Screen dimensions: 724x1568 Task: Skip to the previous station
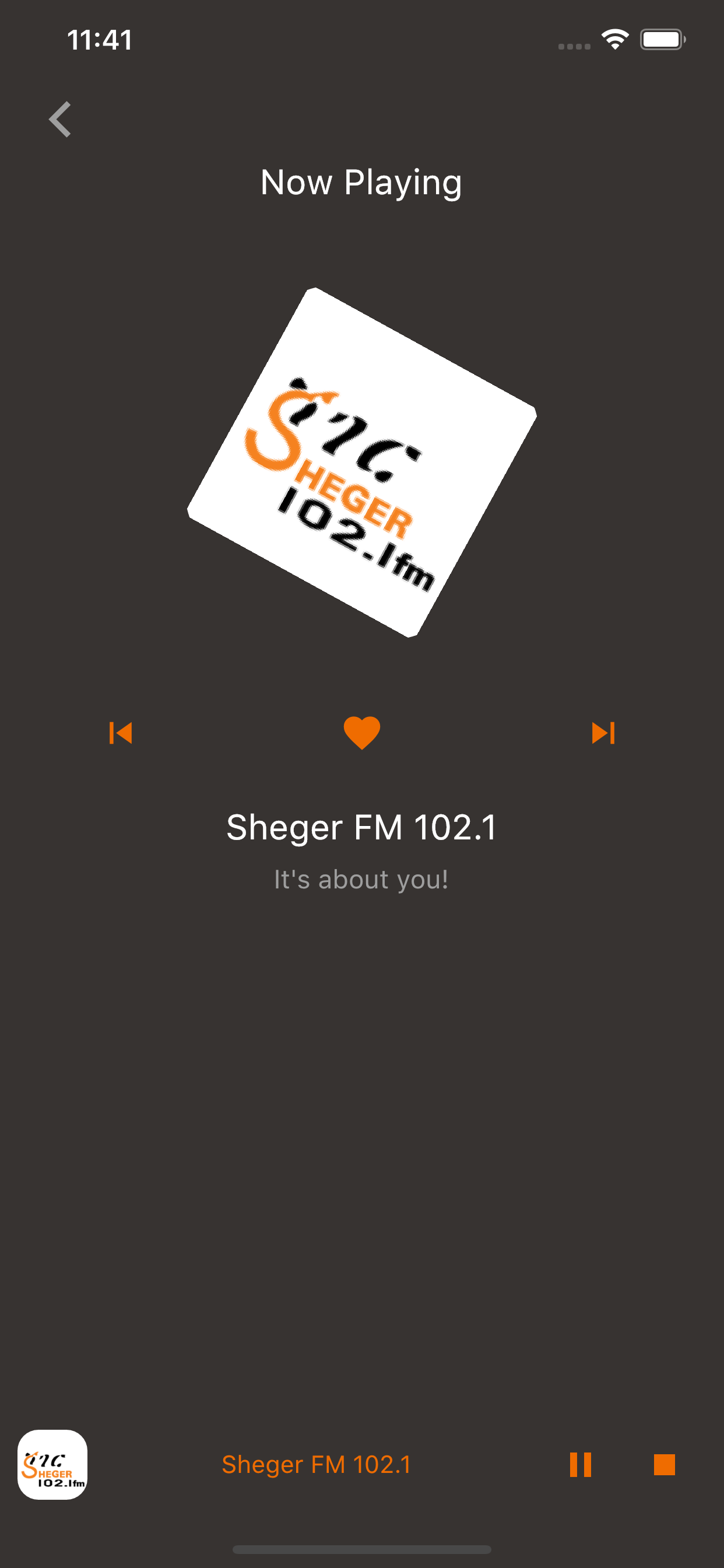[x=121, y=733]
